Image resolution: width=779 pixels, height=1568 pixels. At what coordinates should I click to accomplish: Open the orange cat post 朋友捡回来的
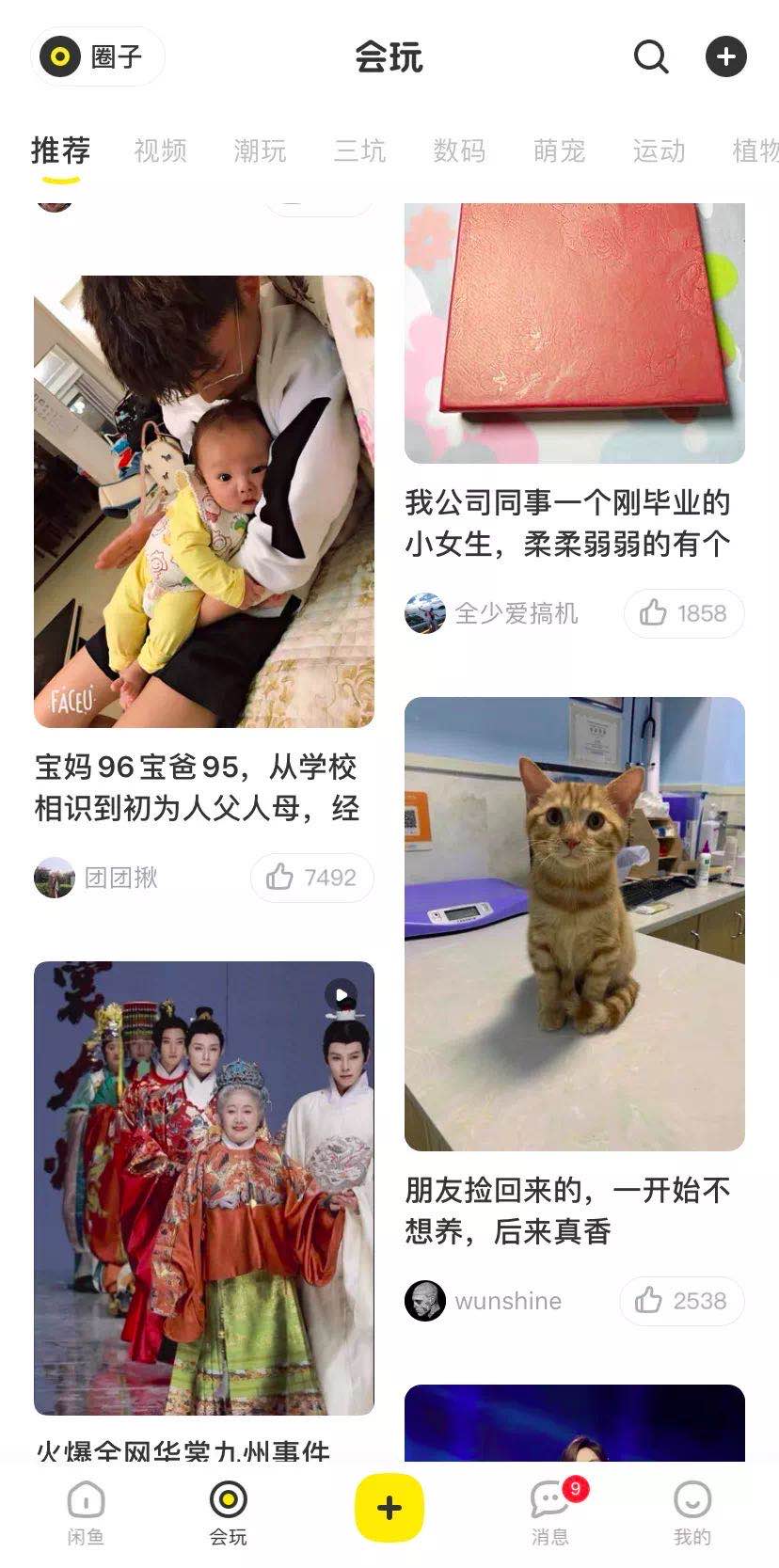point(574,924)
